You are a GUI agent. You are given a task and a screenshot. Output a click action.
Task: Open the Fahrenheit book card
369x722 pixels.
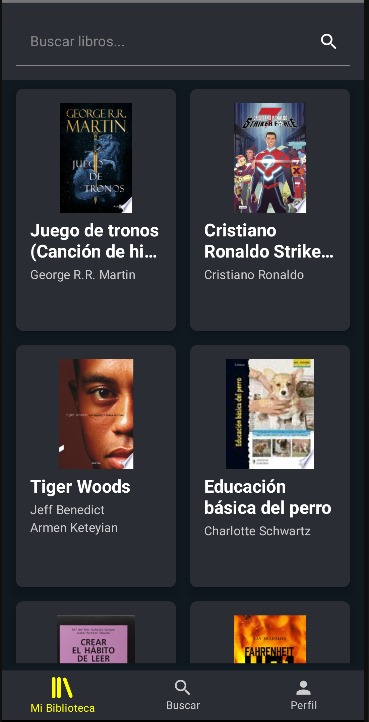pyautogui.click(x=270, y=632)
